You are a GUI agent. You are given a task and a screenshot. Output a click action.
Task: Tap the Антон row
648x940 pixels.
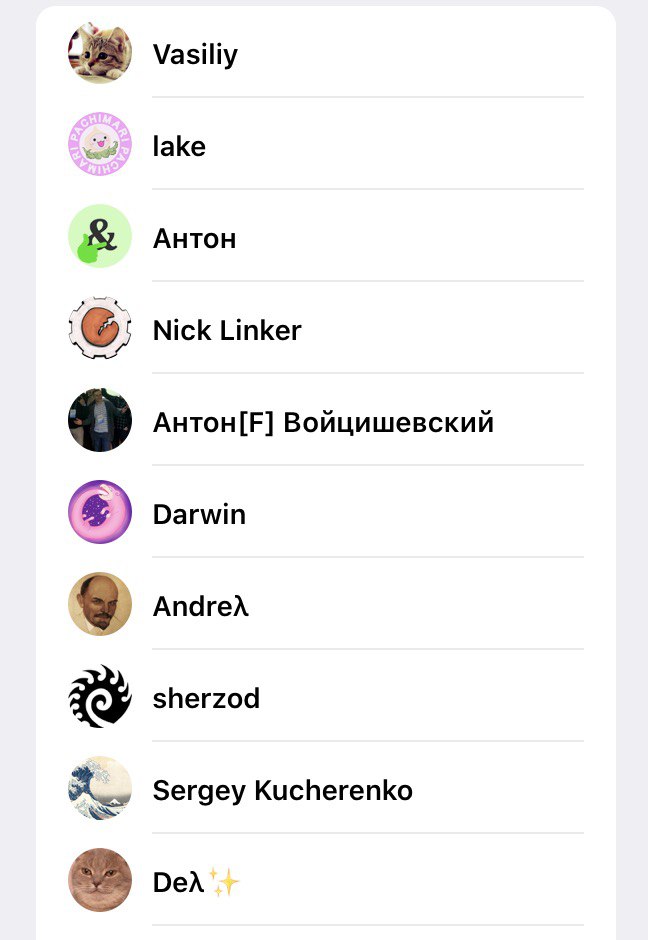coord(195,238)
